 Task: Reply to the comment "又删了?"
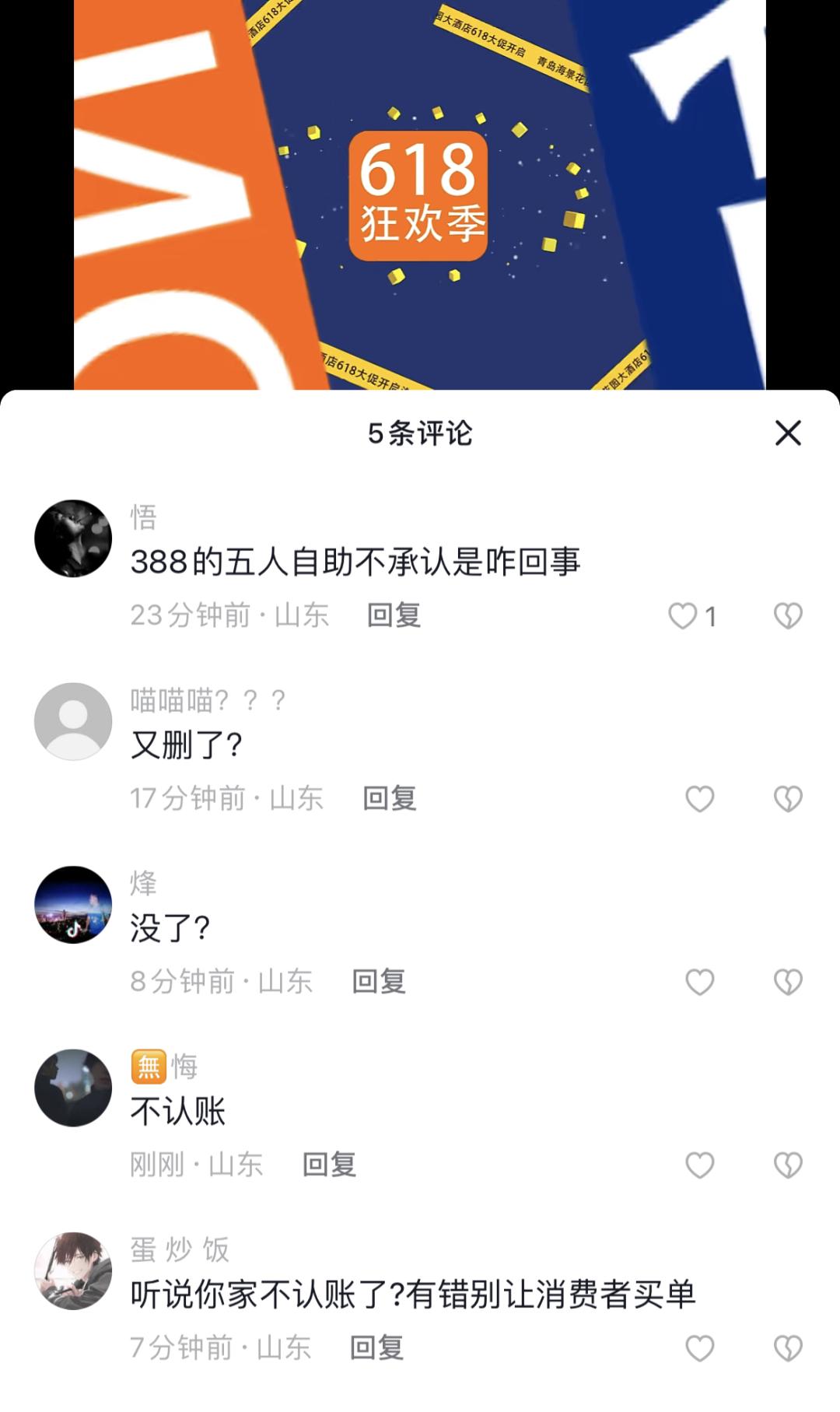(x=389, y=798)
